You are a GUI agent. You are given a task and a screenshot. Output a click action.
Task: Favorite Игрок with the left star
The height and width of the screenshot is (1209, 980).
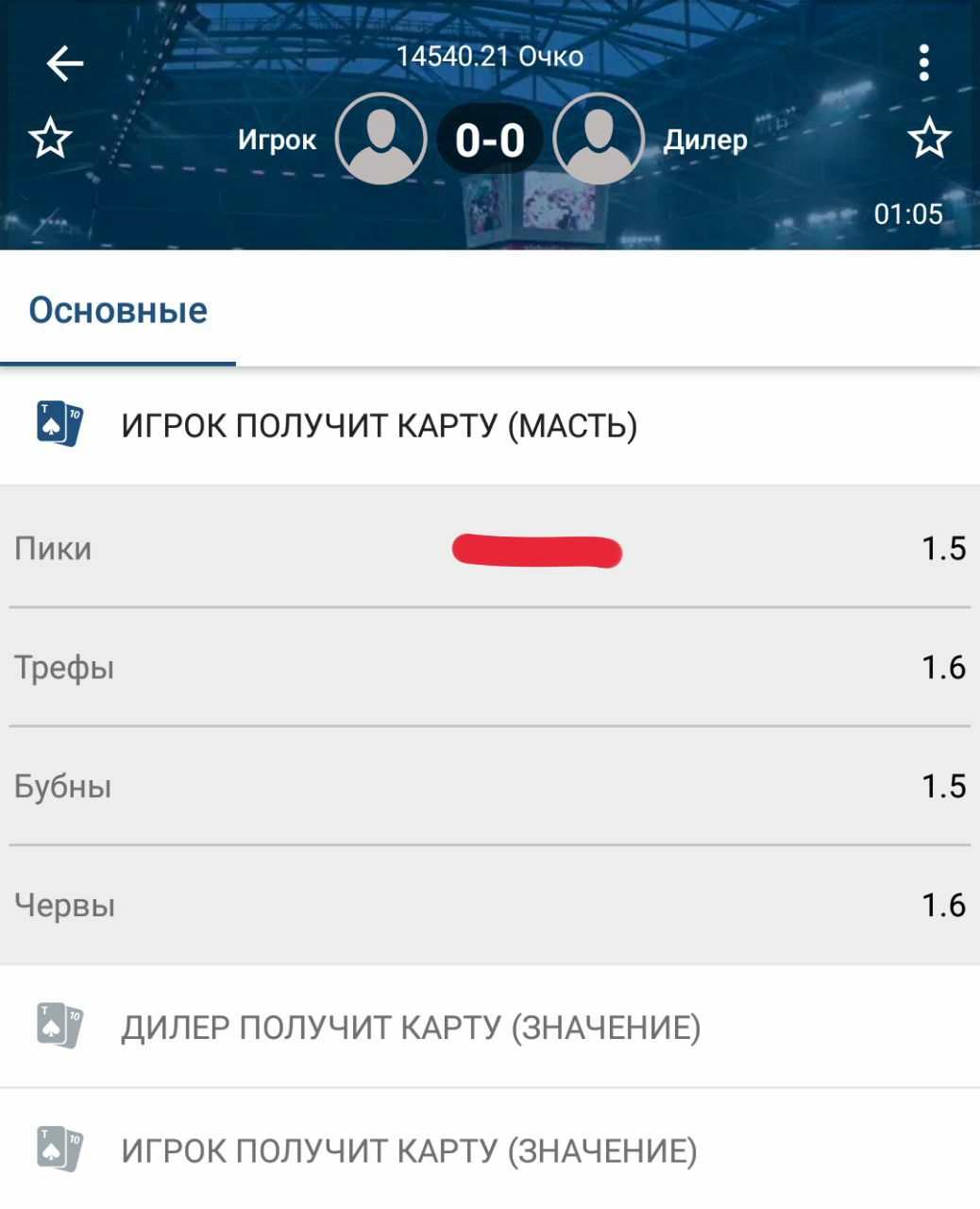click(50, 139)
